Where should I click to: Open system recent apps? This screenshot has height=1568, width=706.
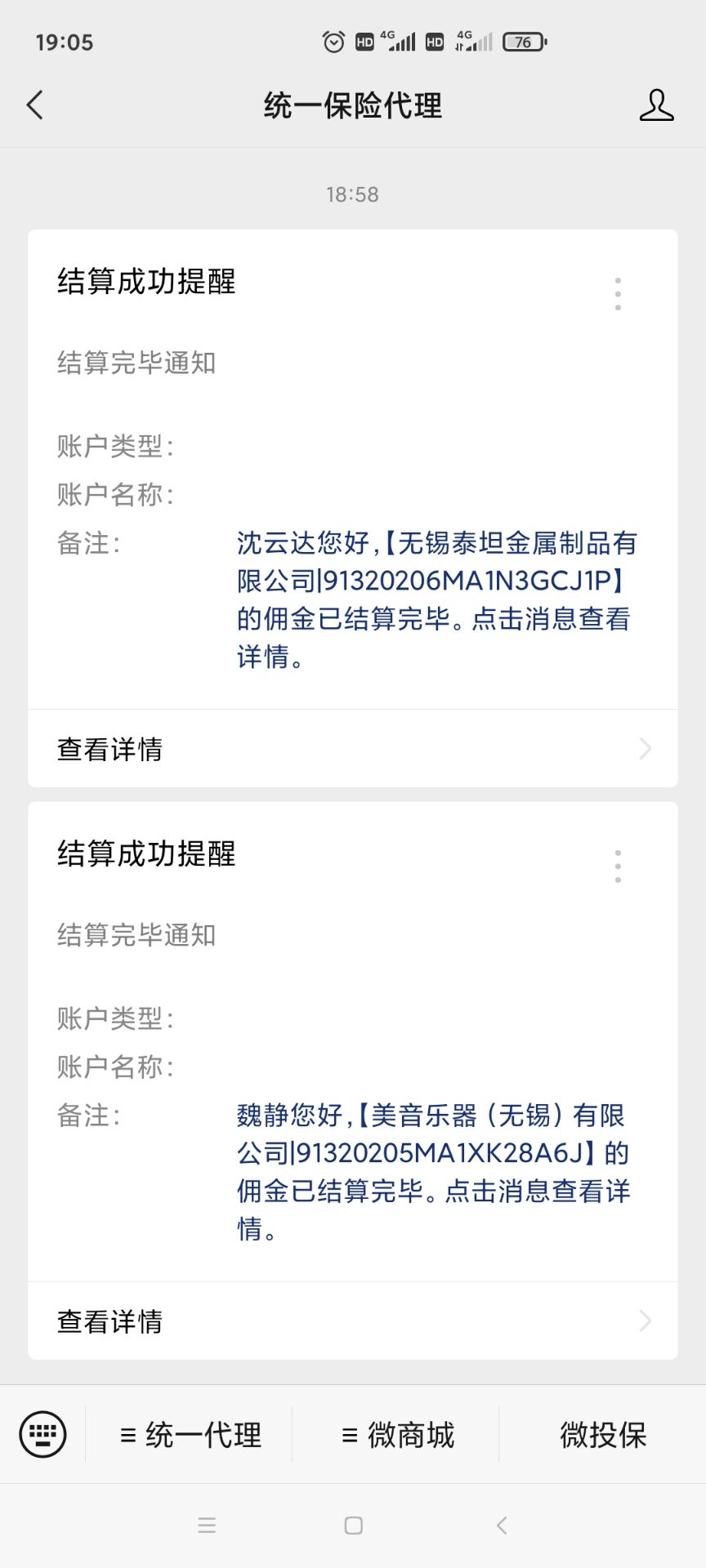tap(207, 1526)
